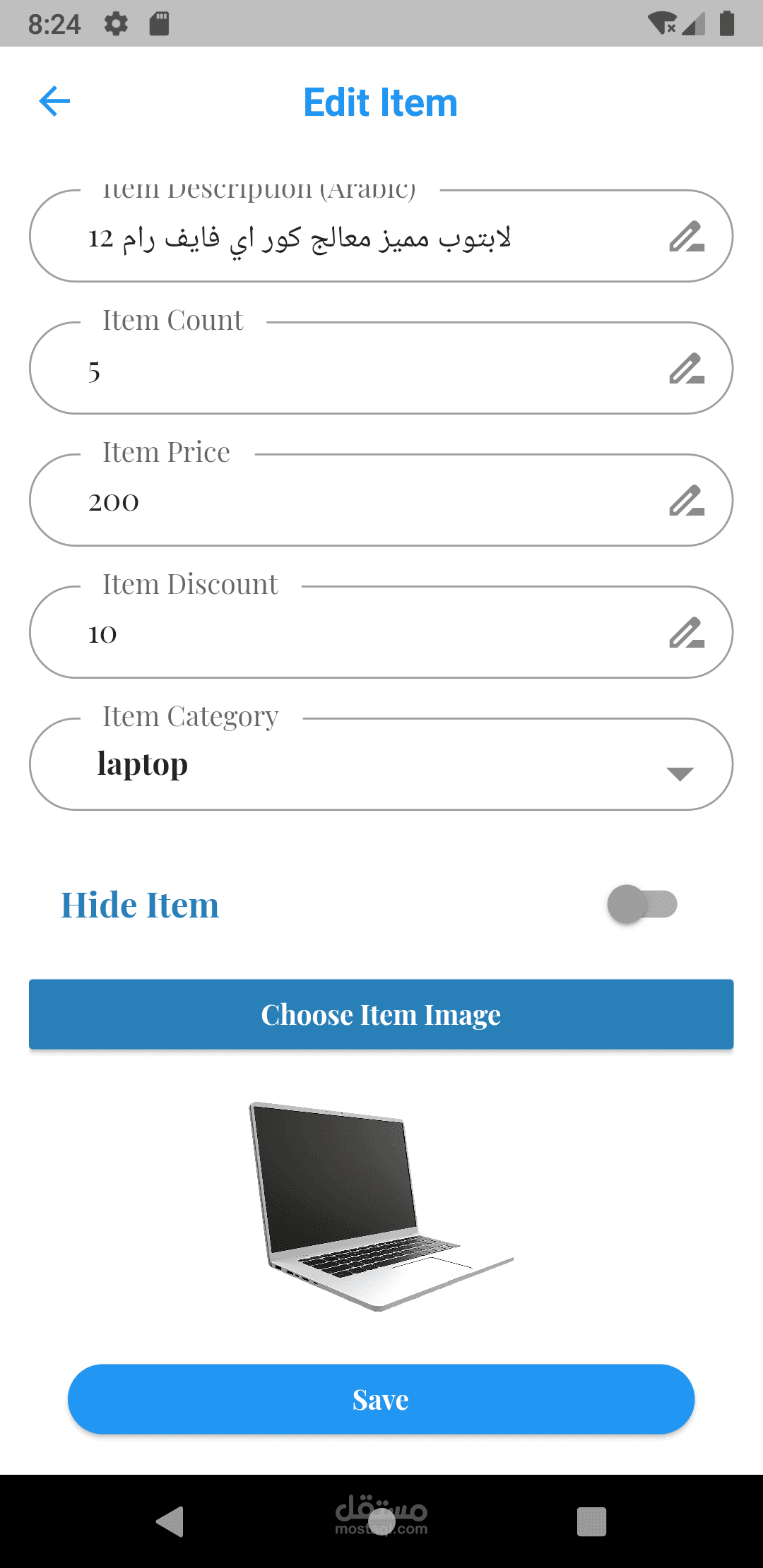This screenshot has width=763, height=1568.
Task: Open recent apps from navigation bar
Action: [591, 1521]
